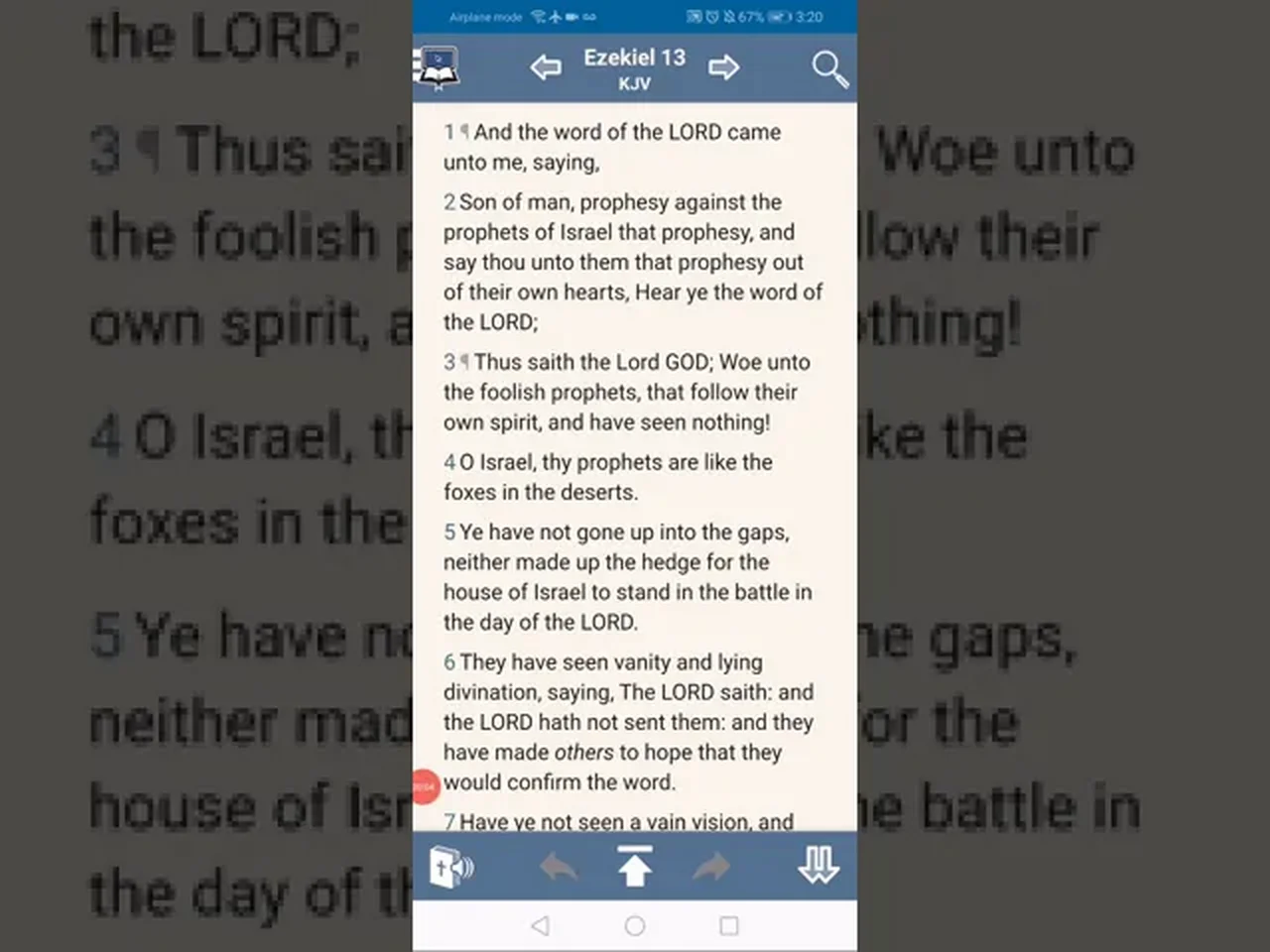Viewport: 1270px width, 952px height.
Task: Start audio reading of the chapter
Action: [x=450, y=868]
